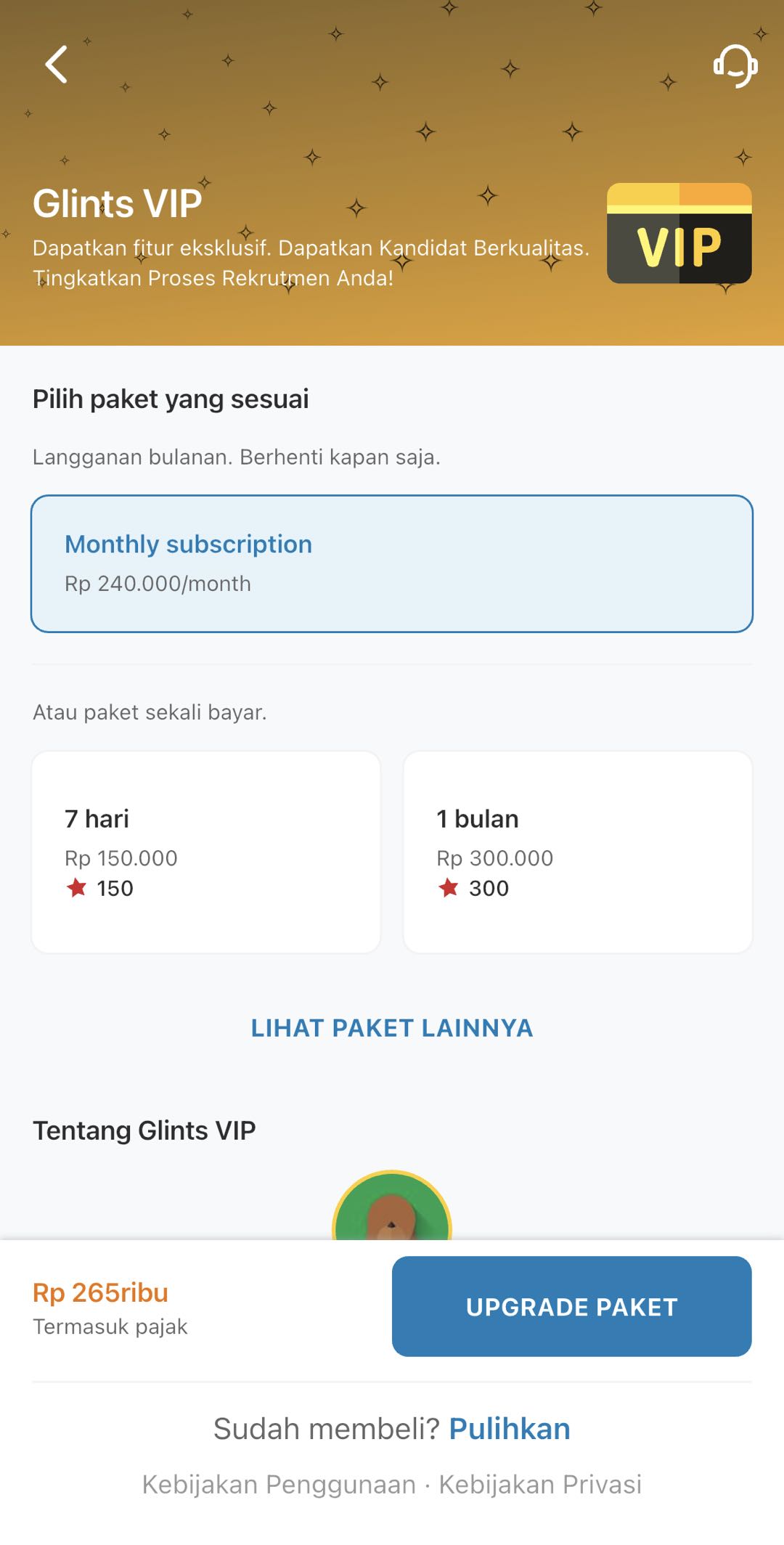Screen dimensions: 784x1545
Task: Expand LIHAT PAKET LAINNYA to show more packages
Action: [x=392, y=1027]
